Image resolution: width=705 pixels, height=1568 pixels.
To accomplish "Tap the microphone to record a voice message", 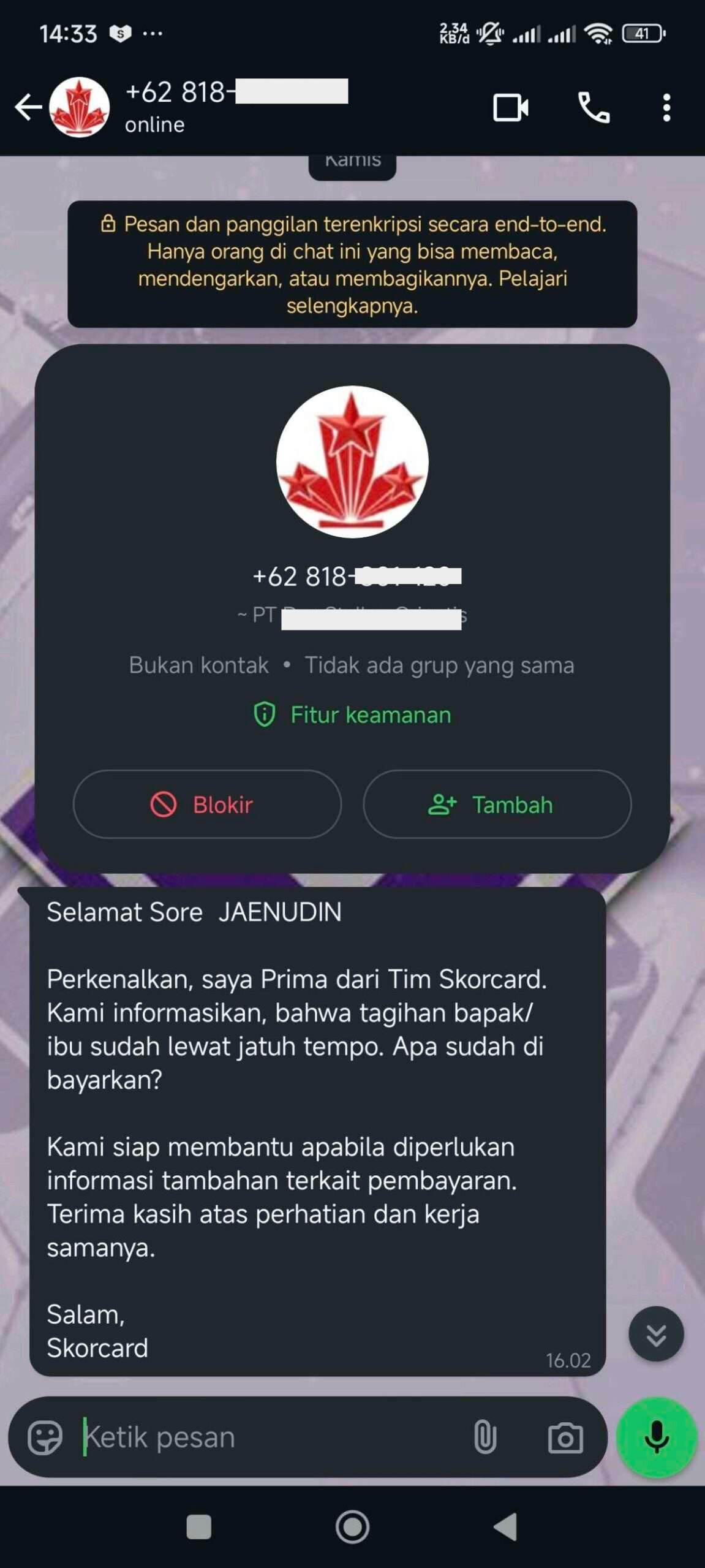I will coord(657,1437).
